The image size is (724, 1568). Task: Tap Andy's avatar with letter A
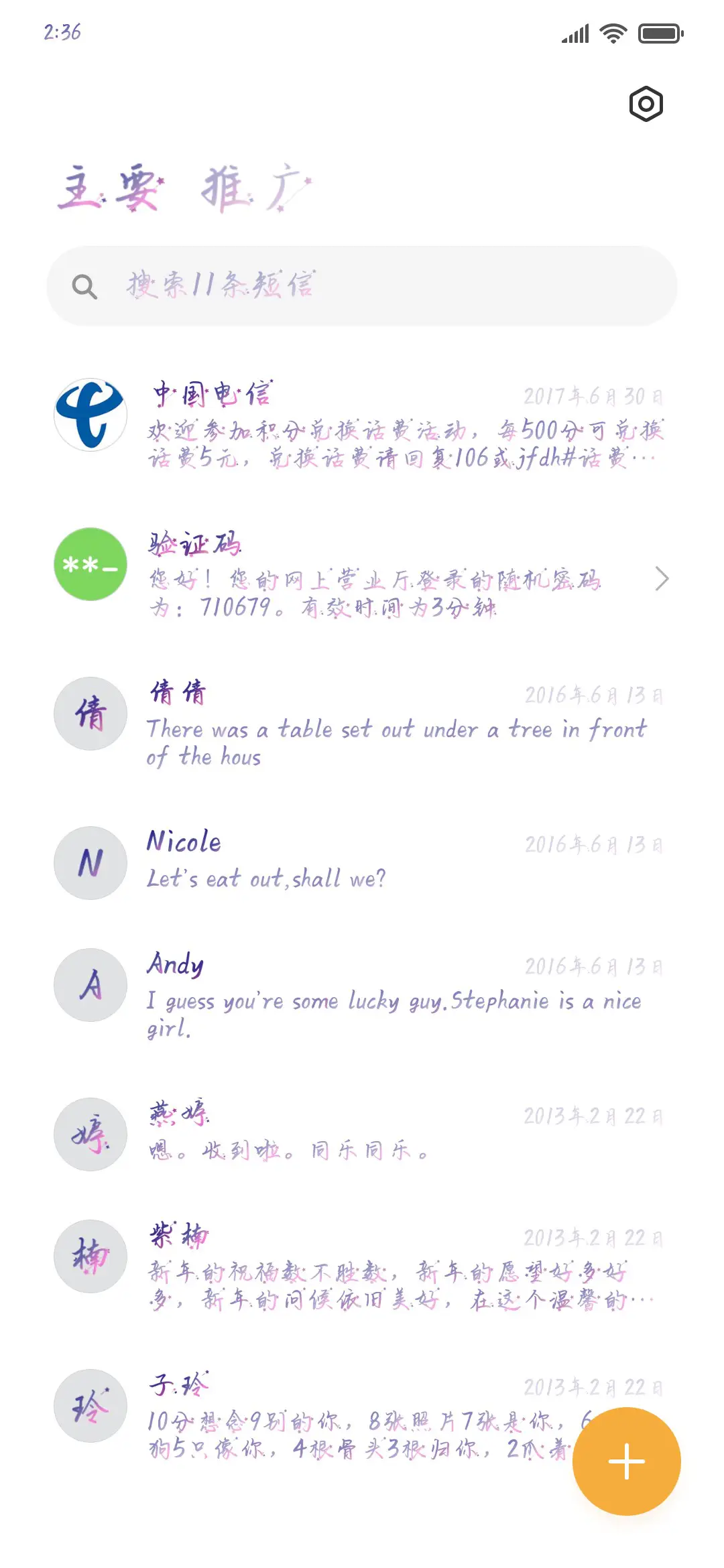90,988
